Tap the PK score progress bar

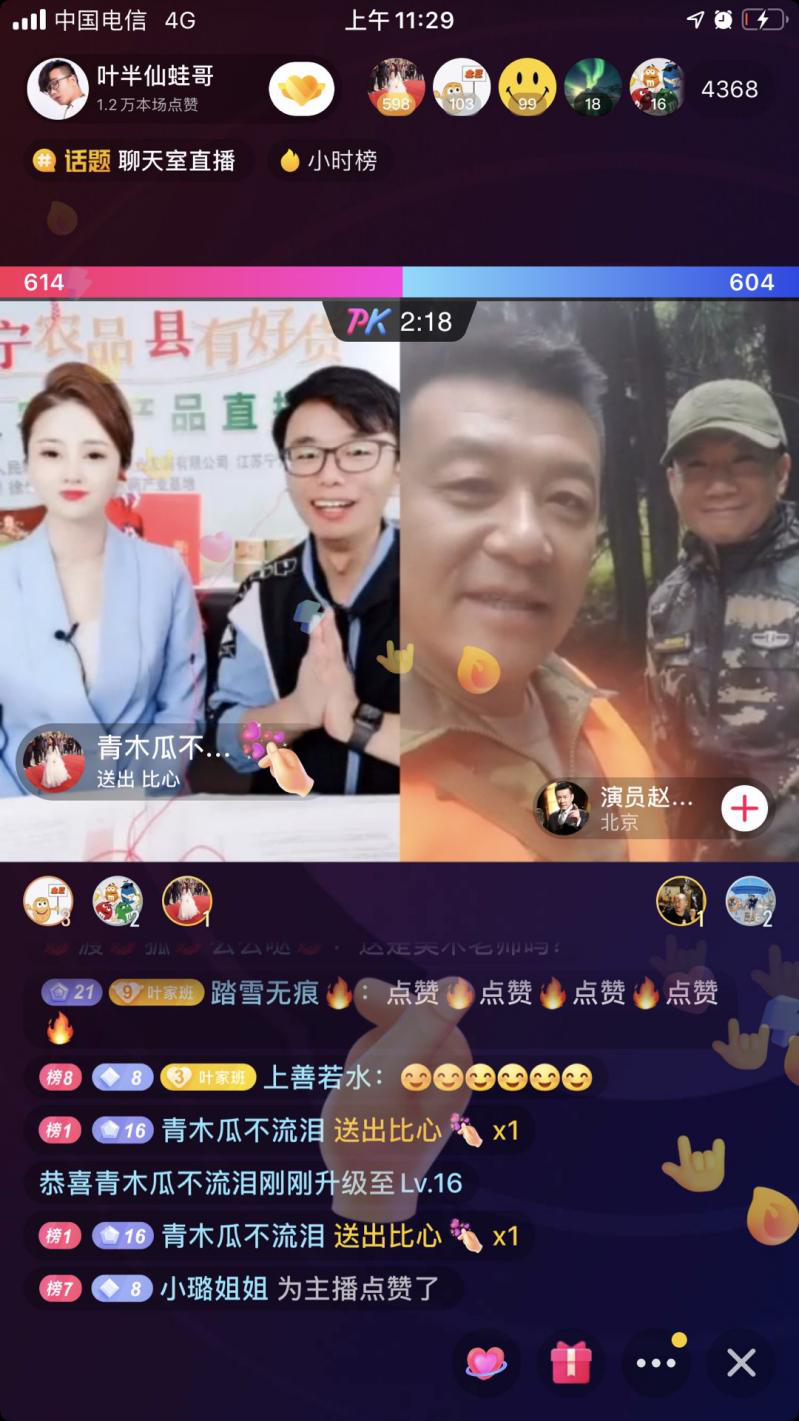[400, 282]
